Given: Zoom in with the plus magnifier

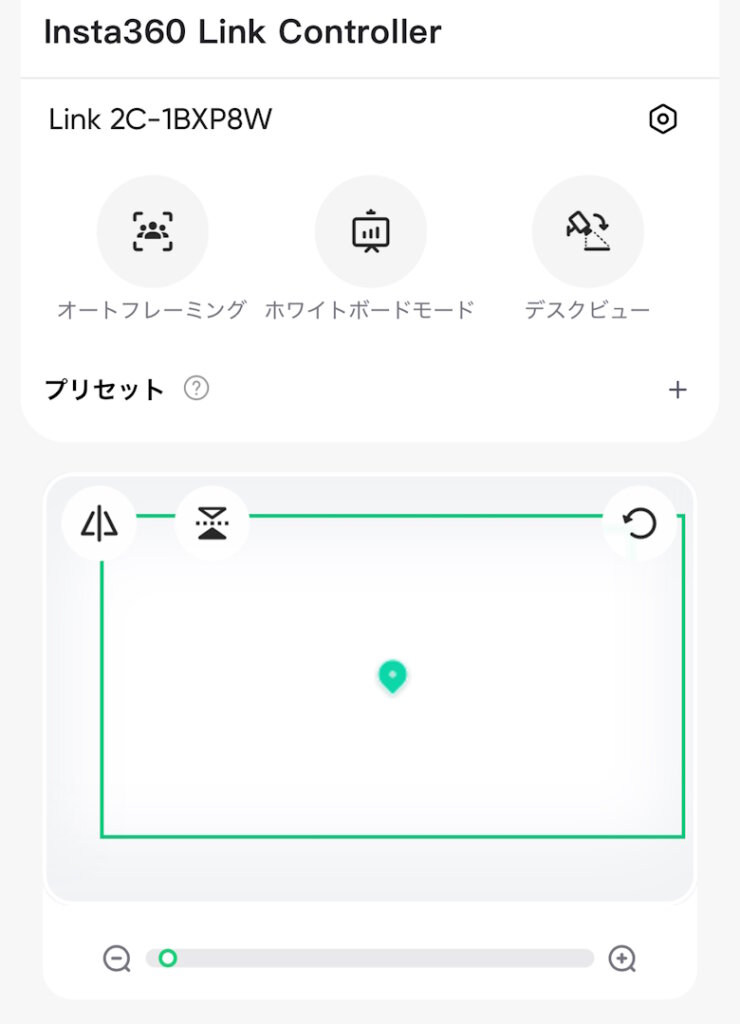Looking at the screenshot, I should click(622, 959).
